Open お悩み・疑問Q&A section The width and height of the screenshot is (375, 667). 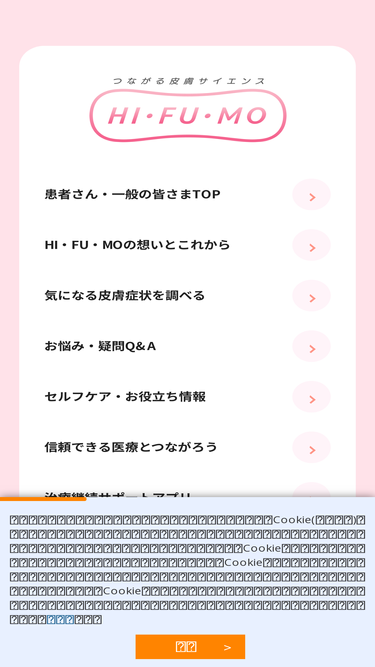188,346
